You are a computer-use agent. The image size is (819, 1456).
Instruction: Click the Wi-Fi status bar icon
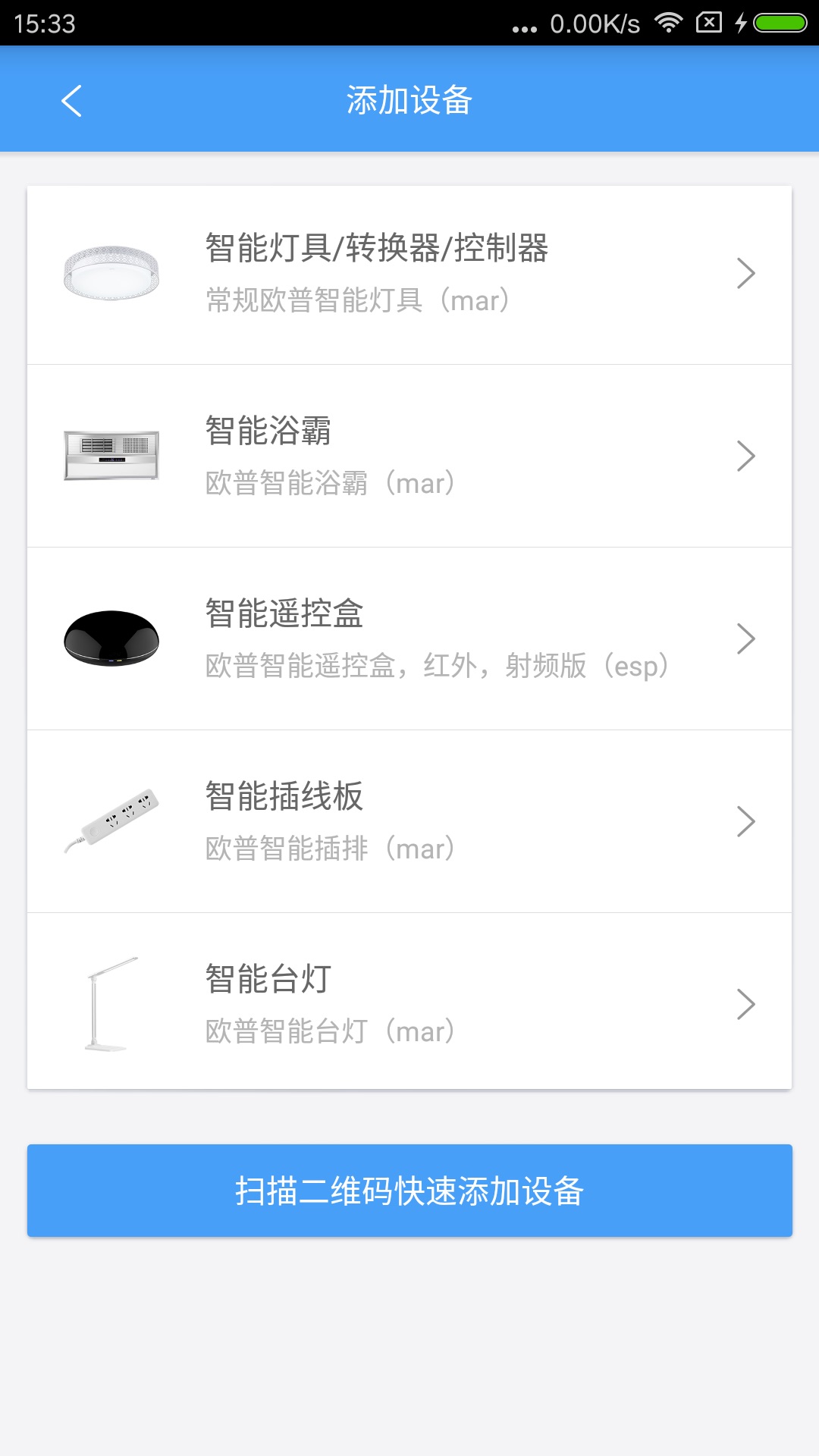[668, 24]
